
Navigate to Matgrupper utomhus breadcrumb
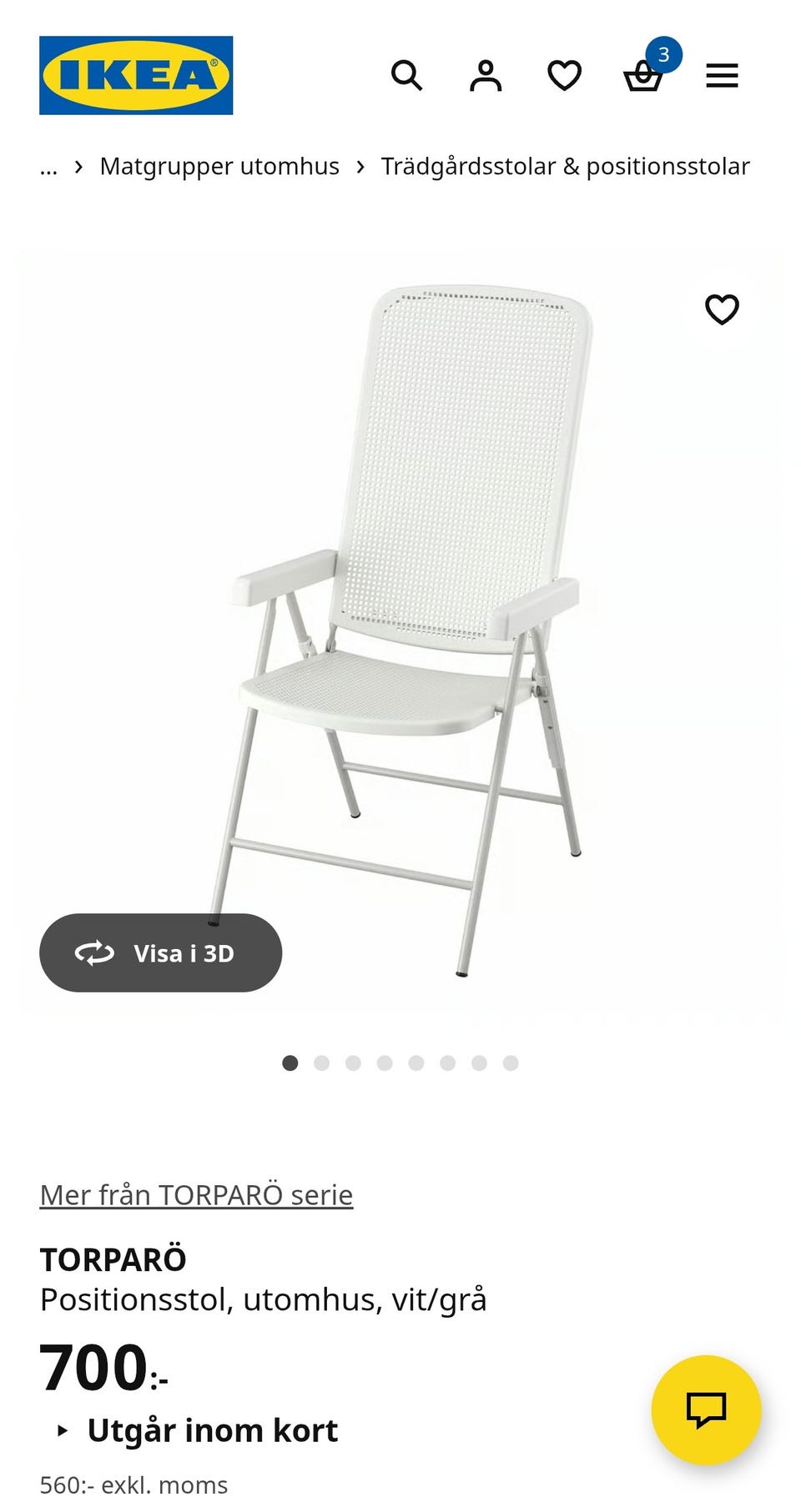219,165
